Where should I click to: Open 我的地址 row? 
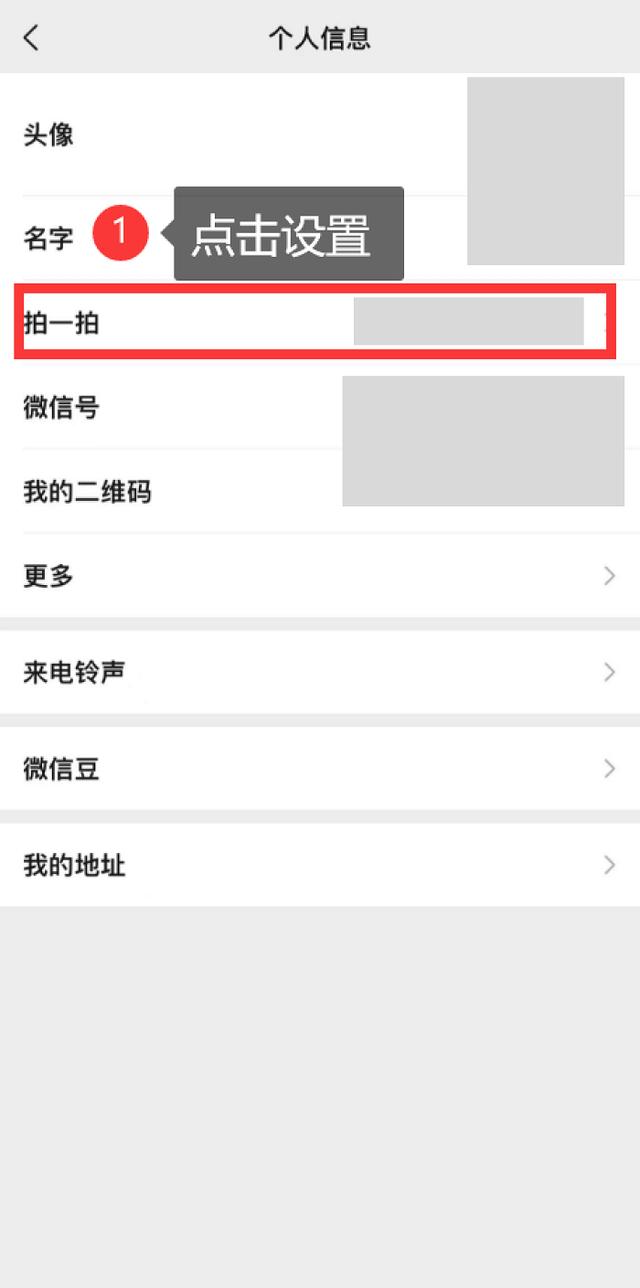pos(320,865)
